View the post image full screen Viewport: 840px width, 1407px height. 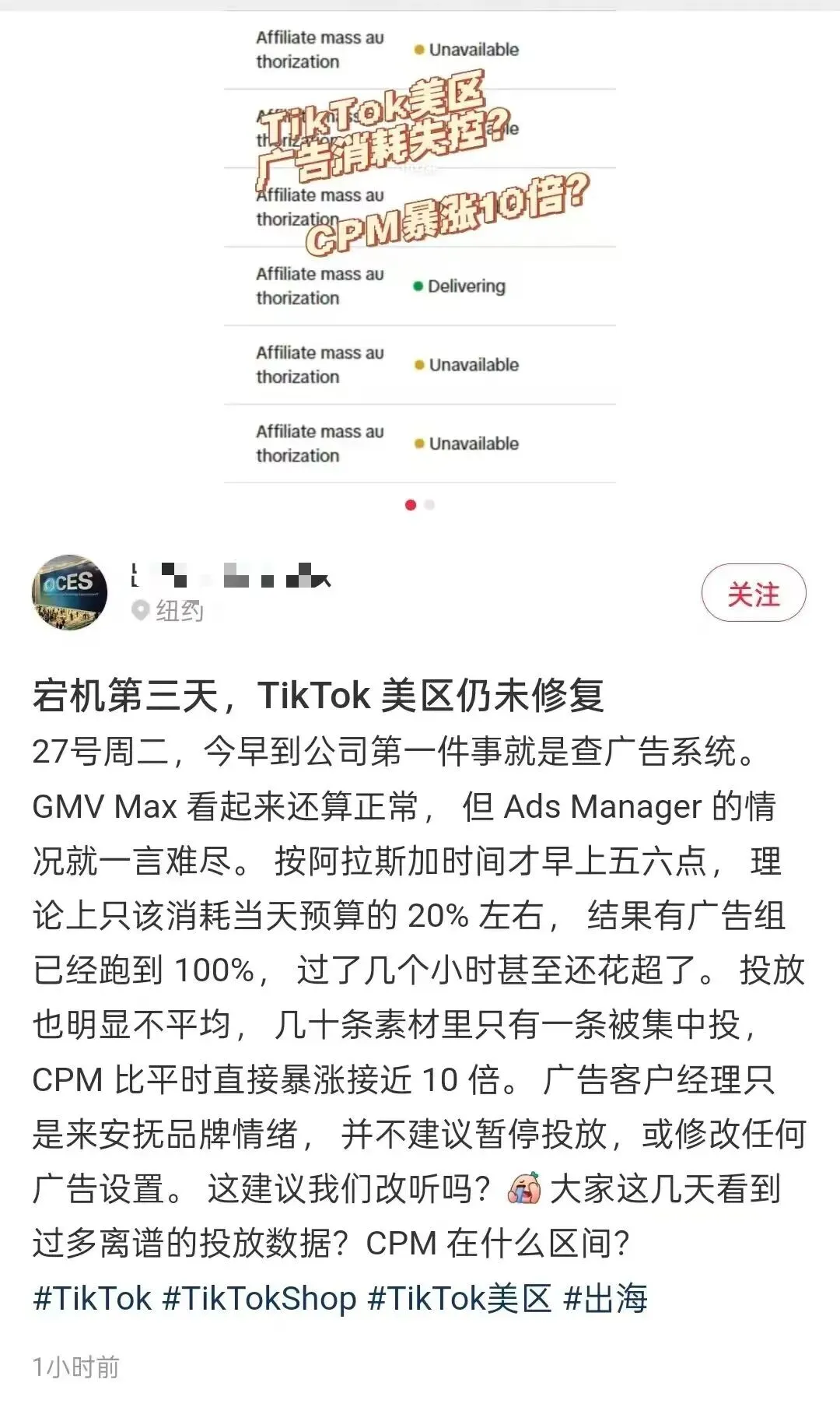[420, 249]
